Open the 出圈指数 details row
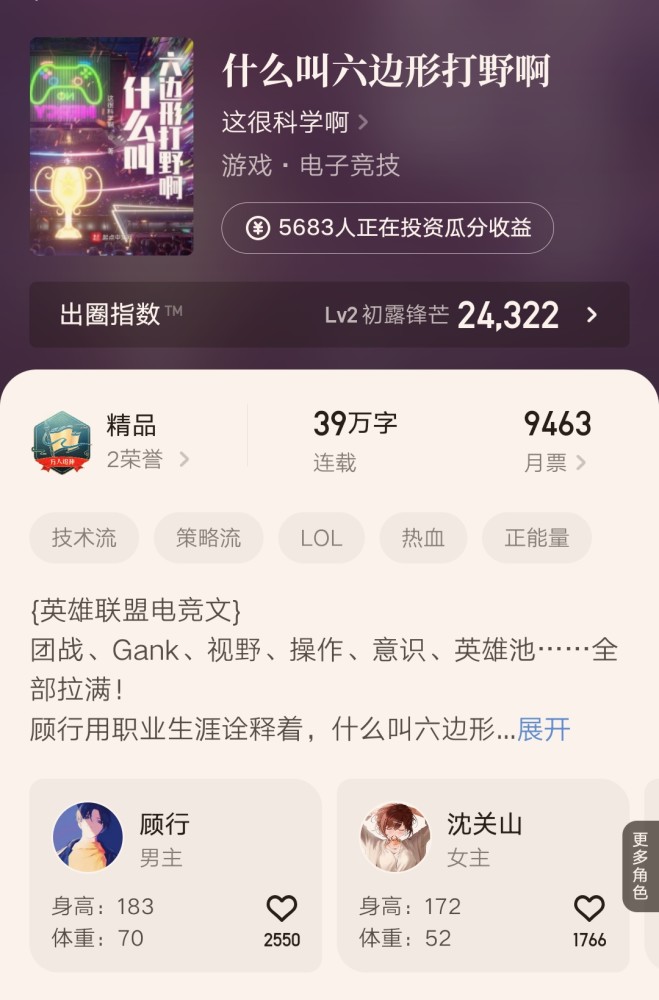The width and height of the screenshot is (659, 1000). (329, 315)
